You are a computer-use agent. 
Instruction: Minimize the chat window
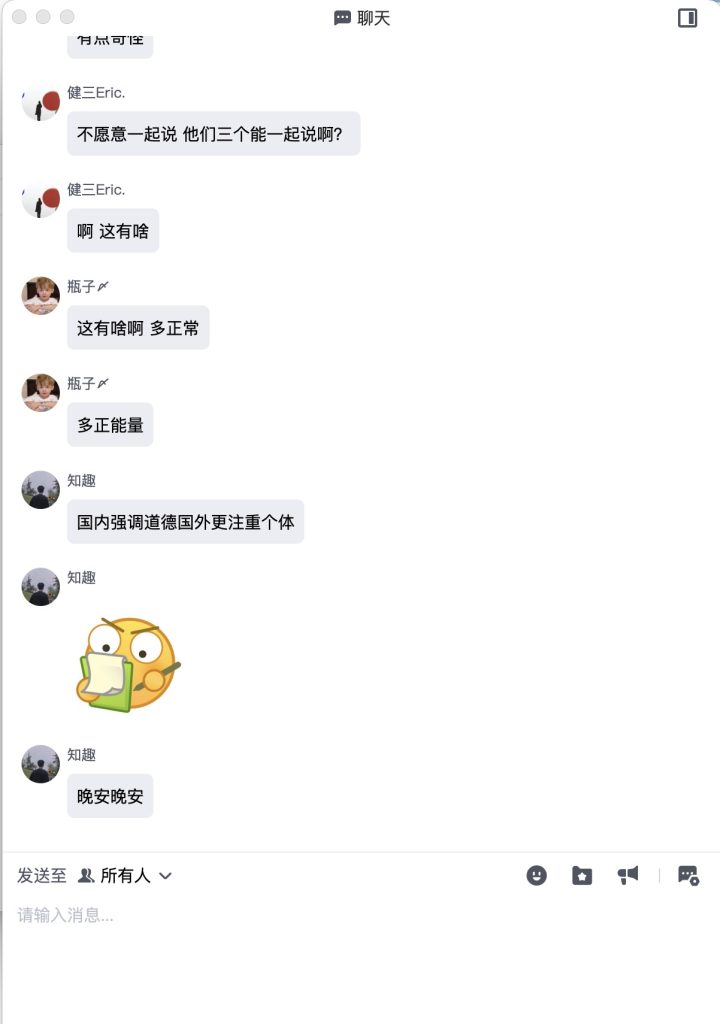click(43, 17)
